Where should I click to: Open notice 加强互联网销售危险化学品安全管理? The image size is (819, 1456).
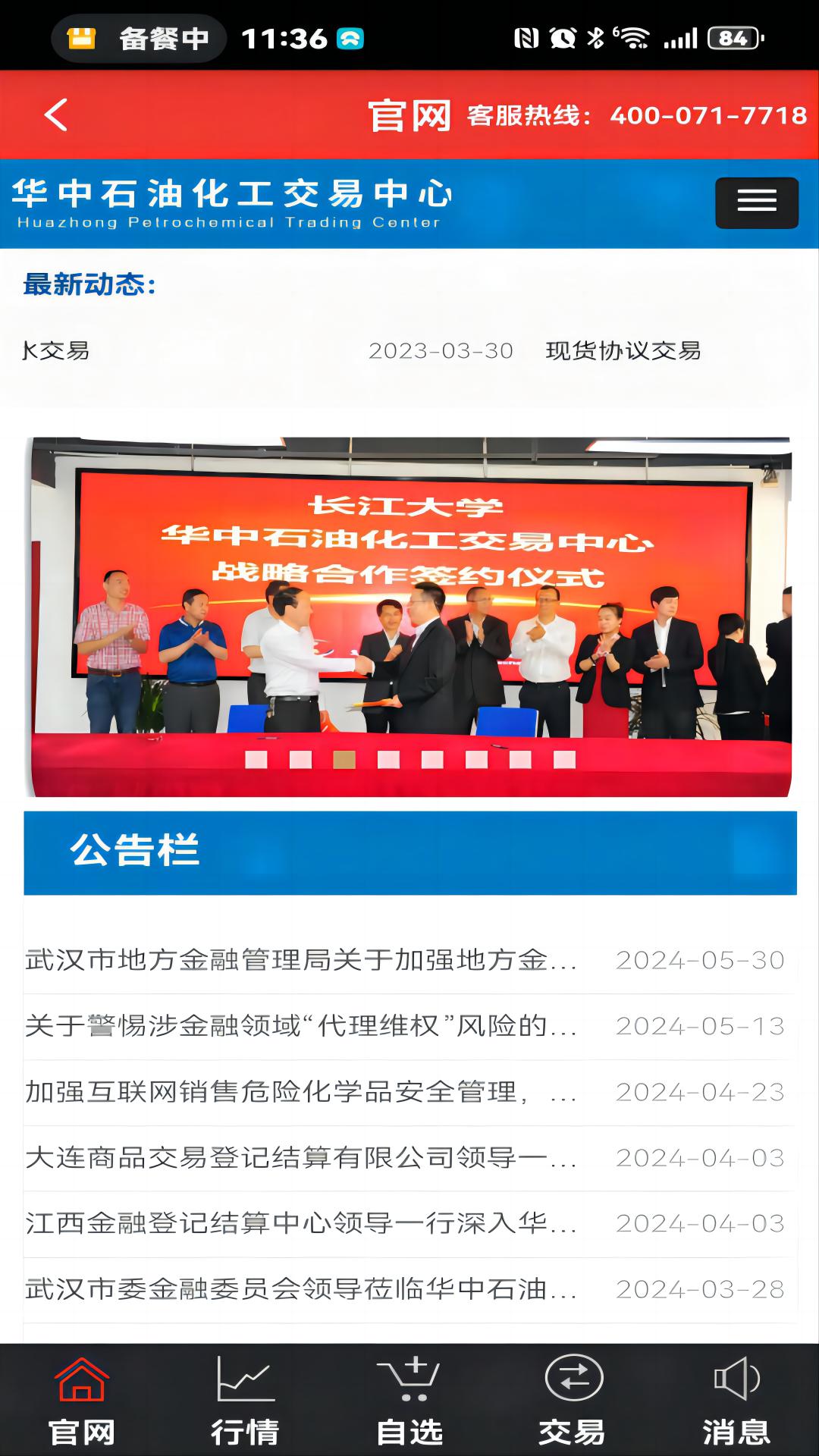(x=301, y=1092)
